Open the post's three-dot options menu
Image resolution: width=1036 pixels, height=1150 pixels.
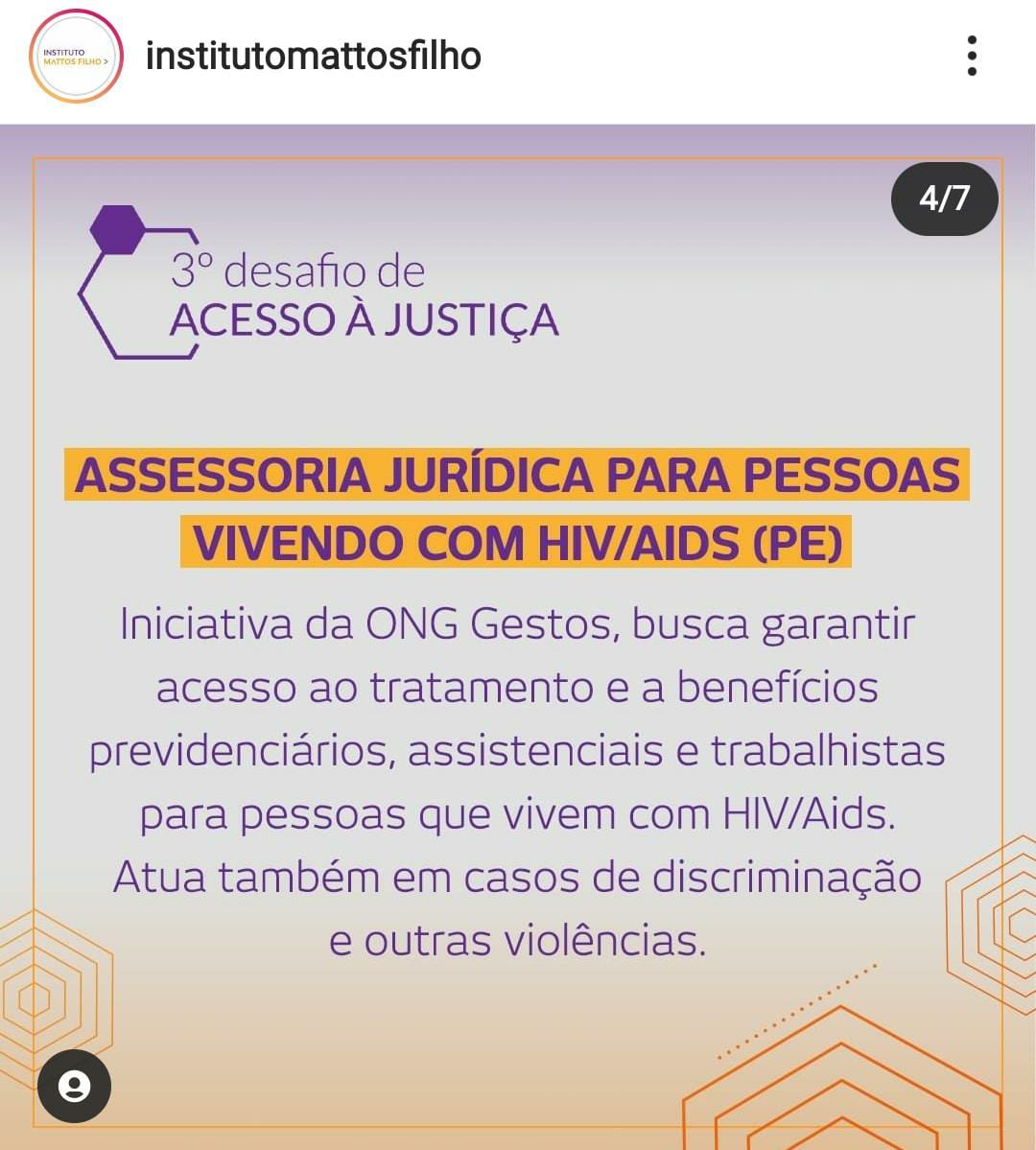(x=972, y=57)
